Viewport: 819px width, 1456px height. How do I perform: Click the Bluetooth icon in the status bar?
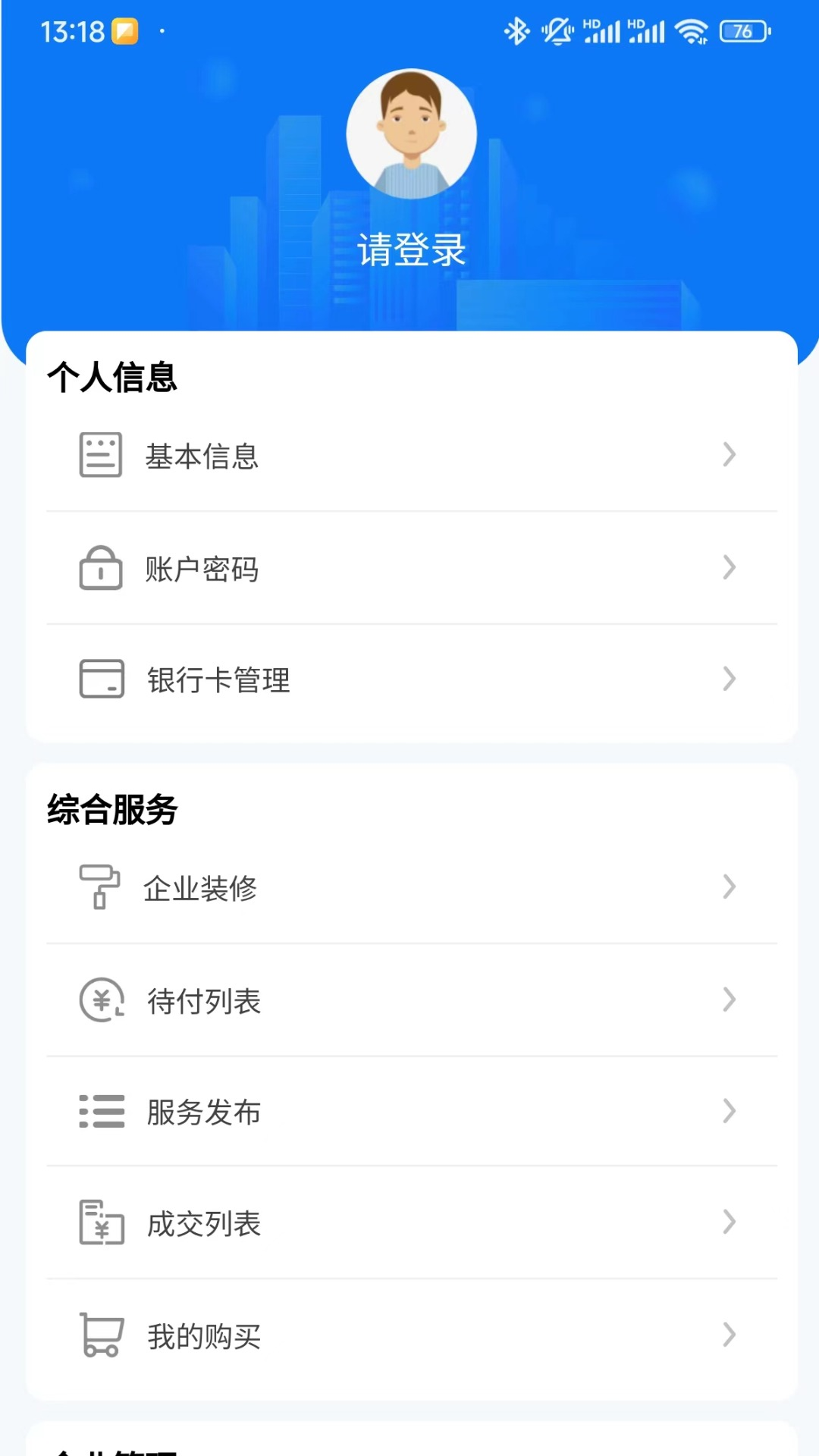click(x=516, y=30)
